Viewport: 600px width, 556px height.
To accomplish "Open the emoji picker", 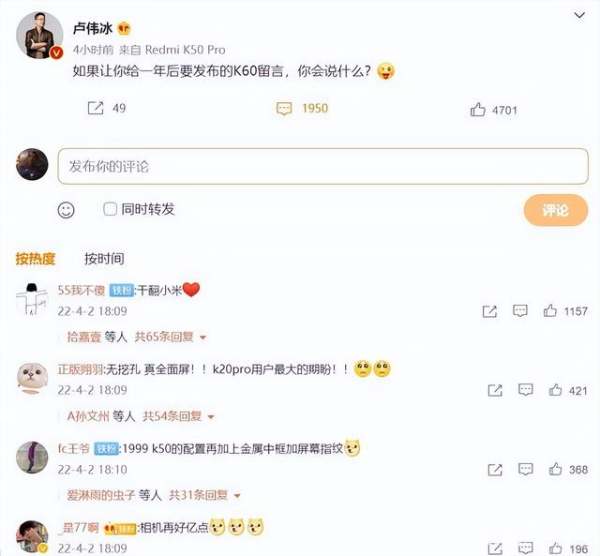I will coord(66,210).
